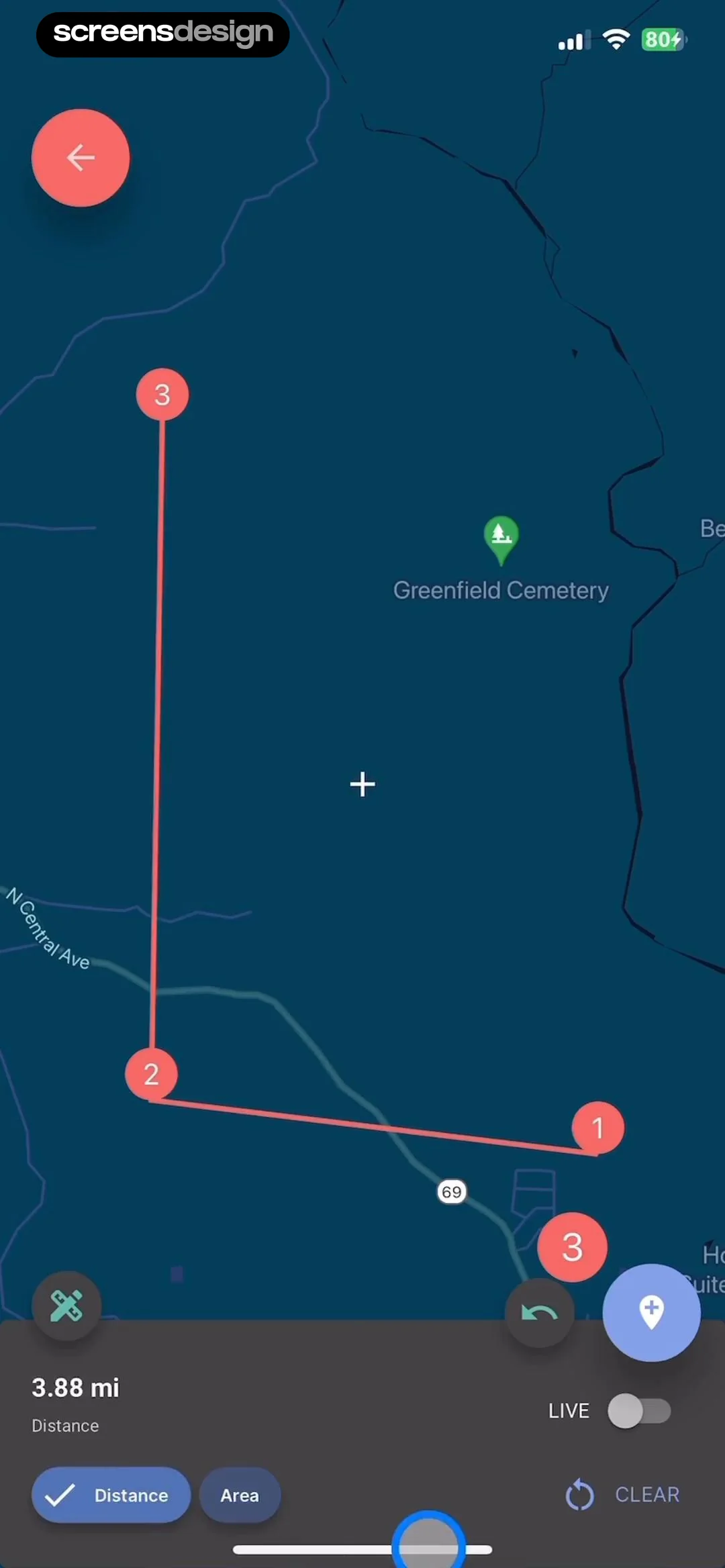
Task: Turn on the LIVE switch
Action: [x=638, y=1410]
